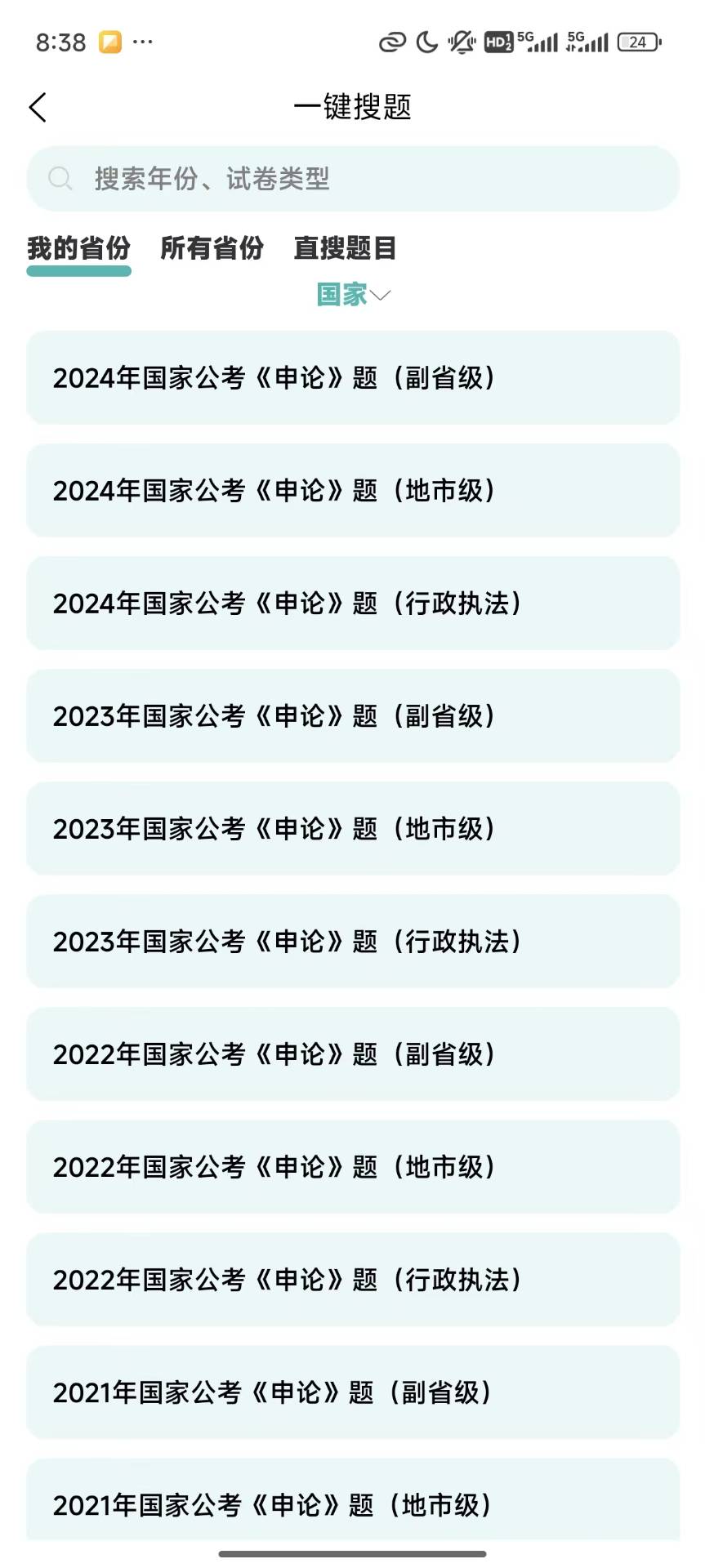Switch to the 所有省份 tab
705x1568 pixels.
(x=212, y=249)
